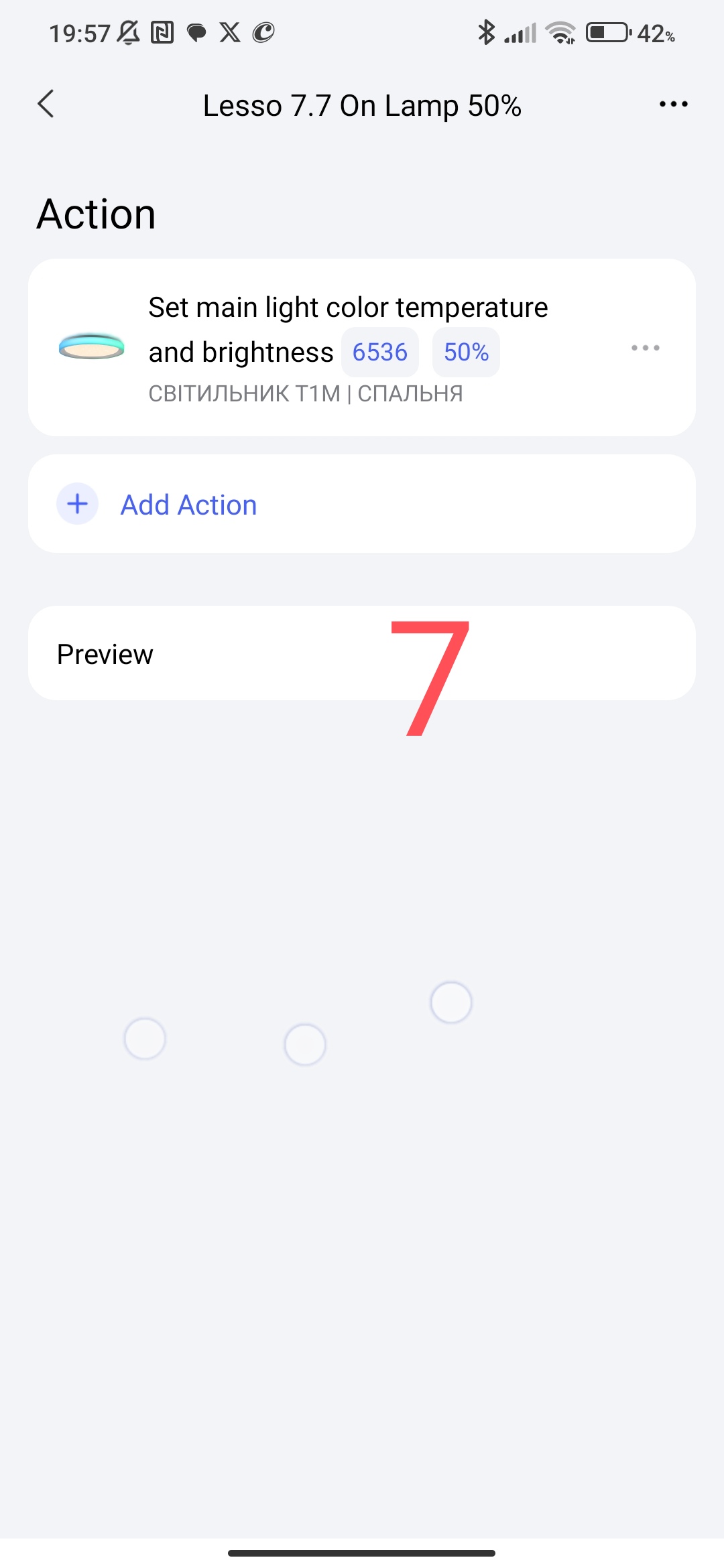Viewport: 724px width, 1568px height.
Task: Change the 6536 color temperature value
Action: click(x=379, y=352)
